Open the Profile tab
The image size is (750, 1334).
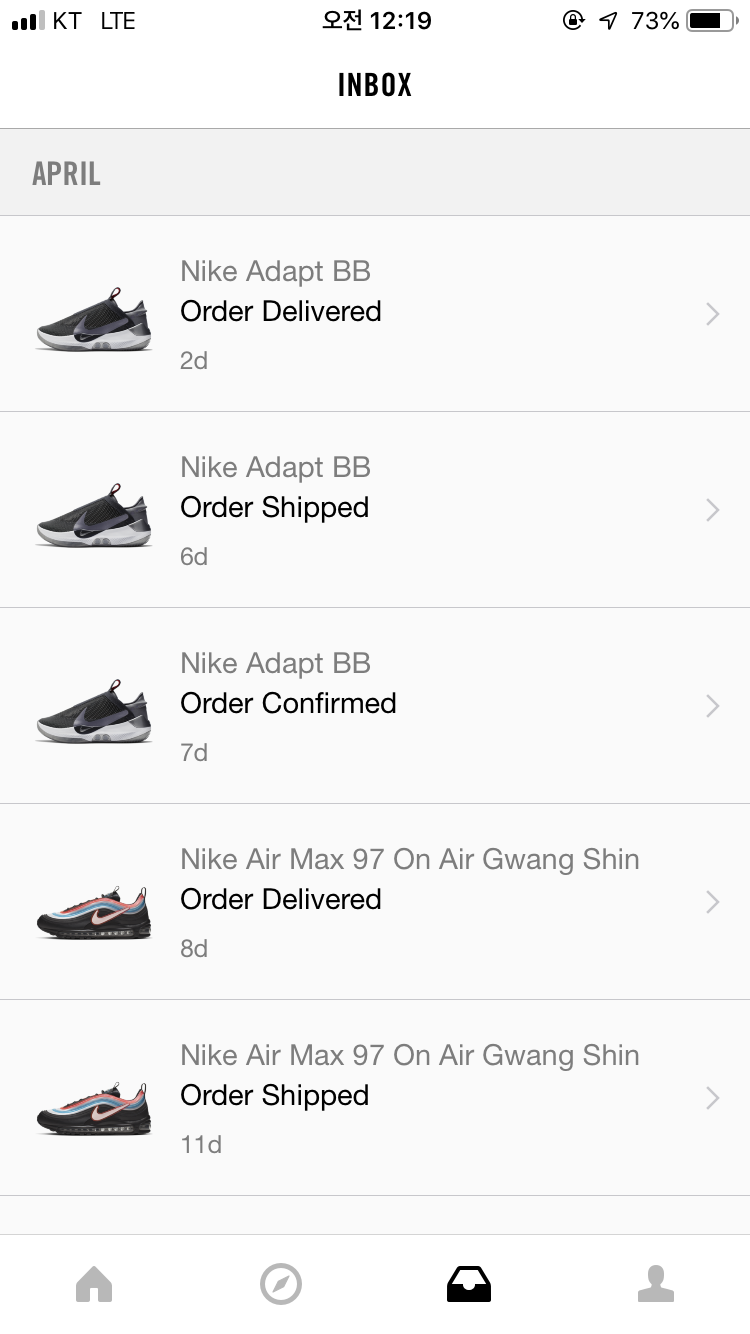(x=656, y=1284)
